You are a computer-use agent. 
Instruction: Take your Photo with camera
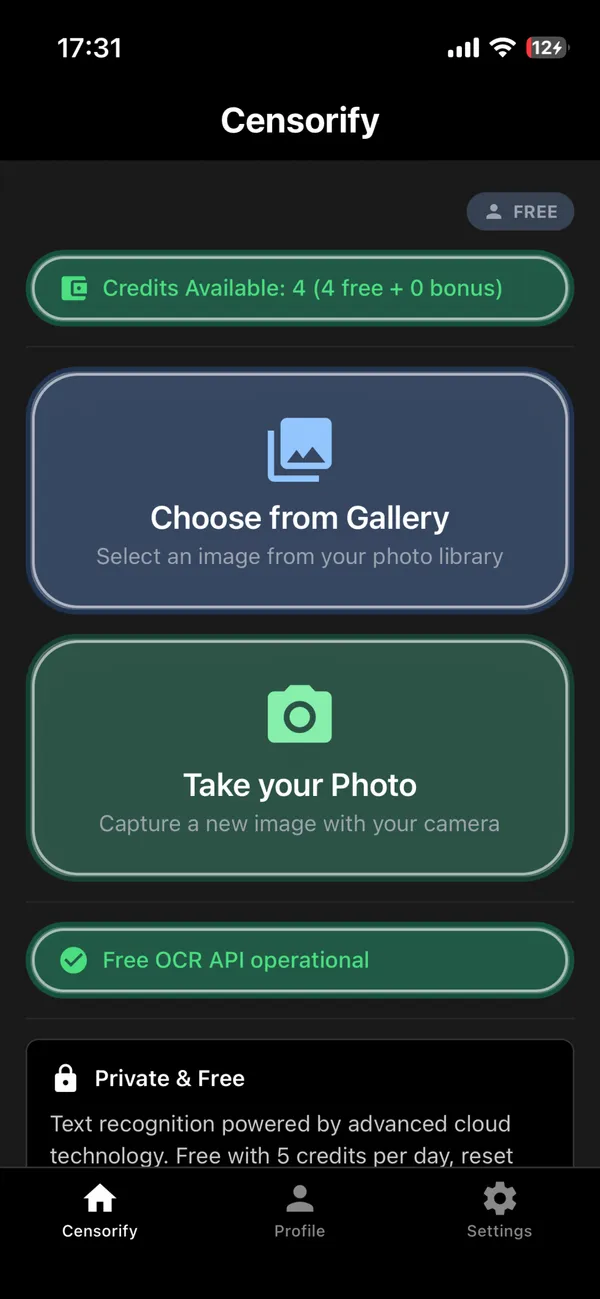(x=300, y=758)
